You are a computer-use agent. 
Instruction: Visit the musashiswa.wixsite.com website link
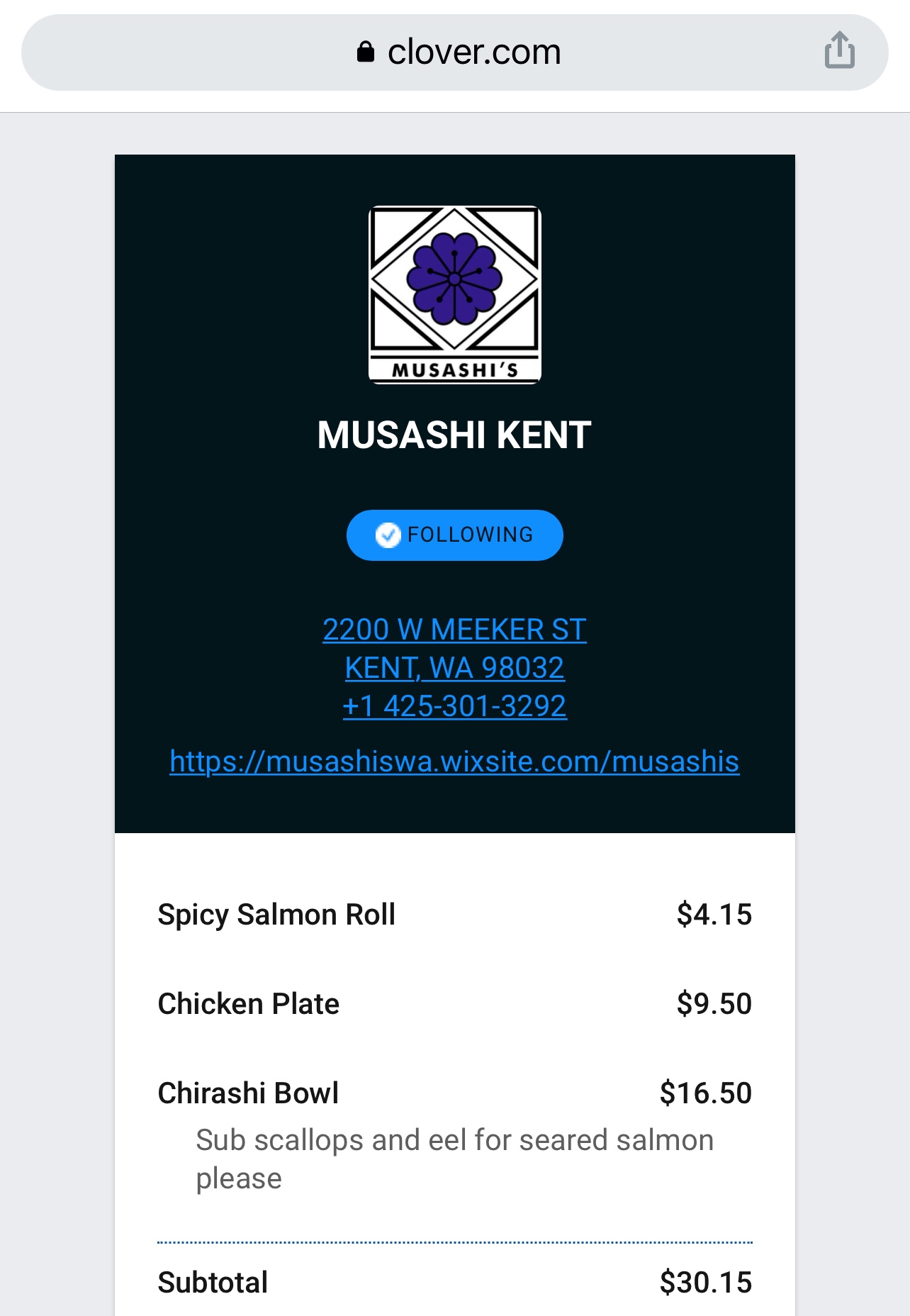[454, 762]
